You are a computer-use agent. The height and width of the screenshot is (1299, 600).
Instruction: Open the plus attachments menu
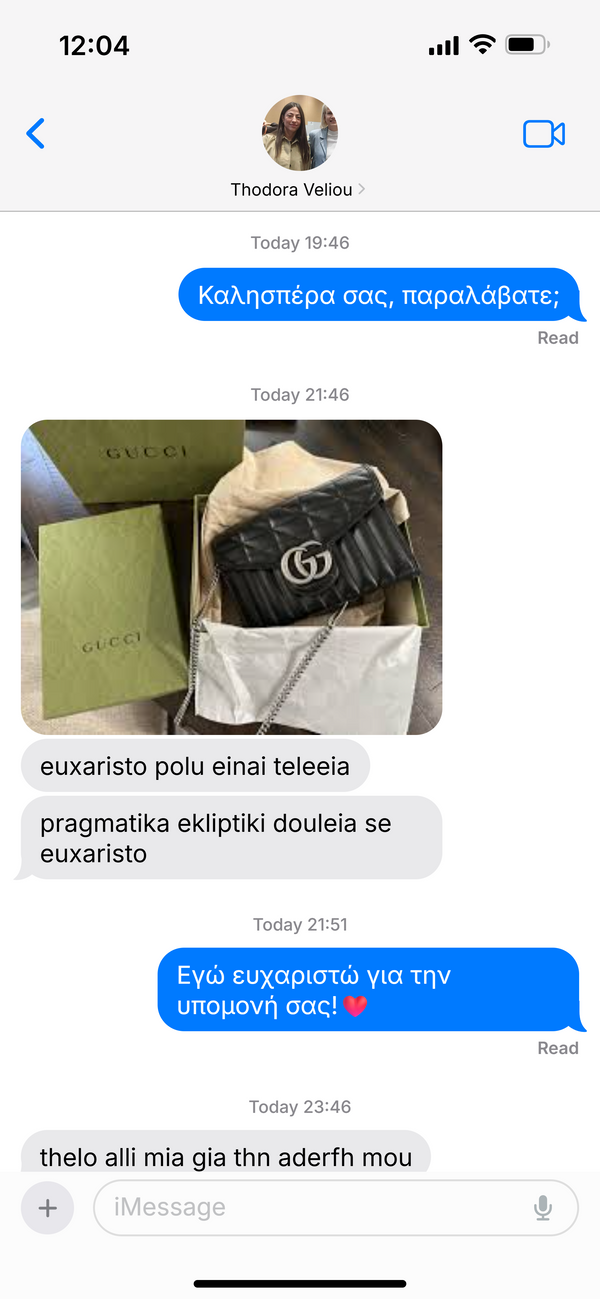tap(48, 1208)
